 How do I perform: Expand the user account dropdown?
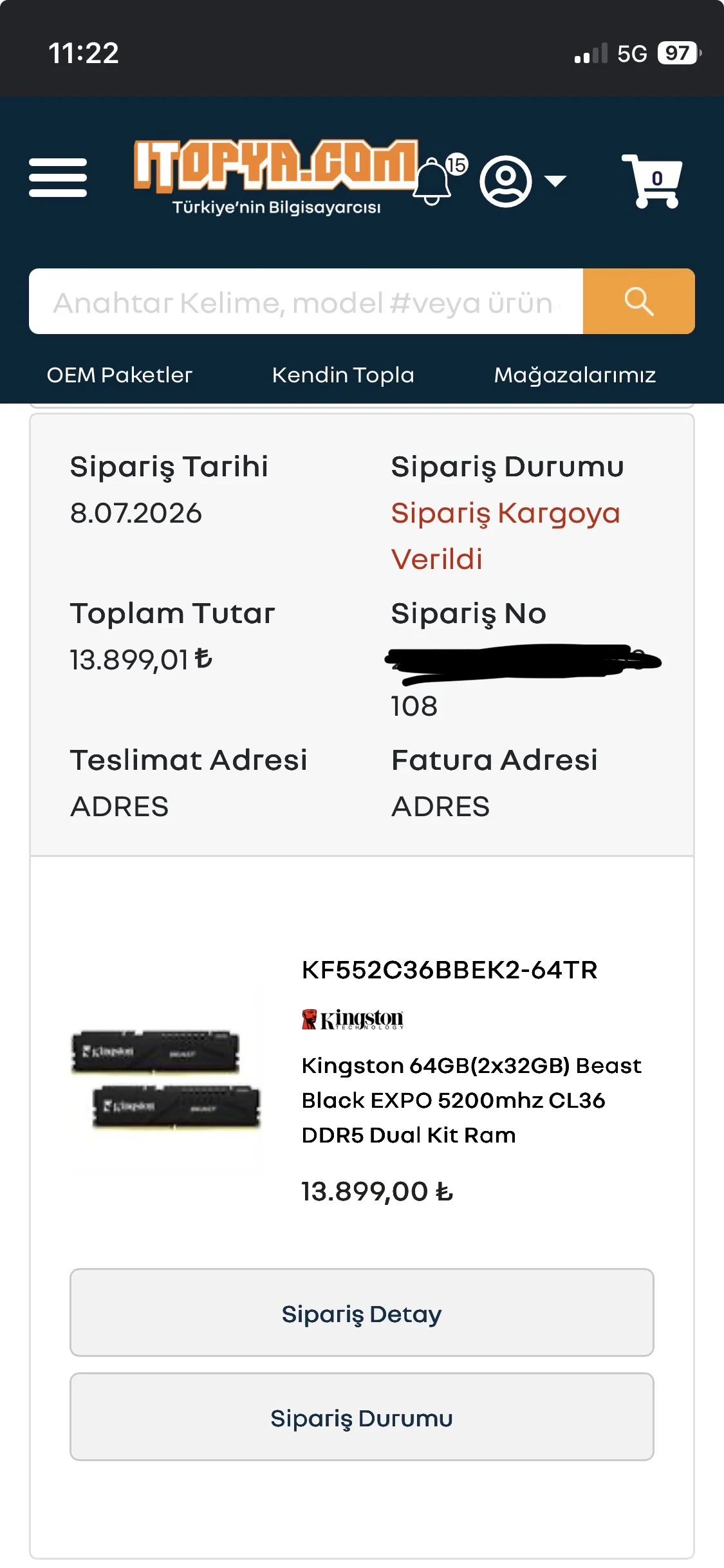click(x=523, y=181)
